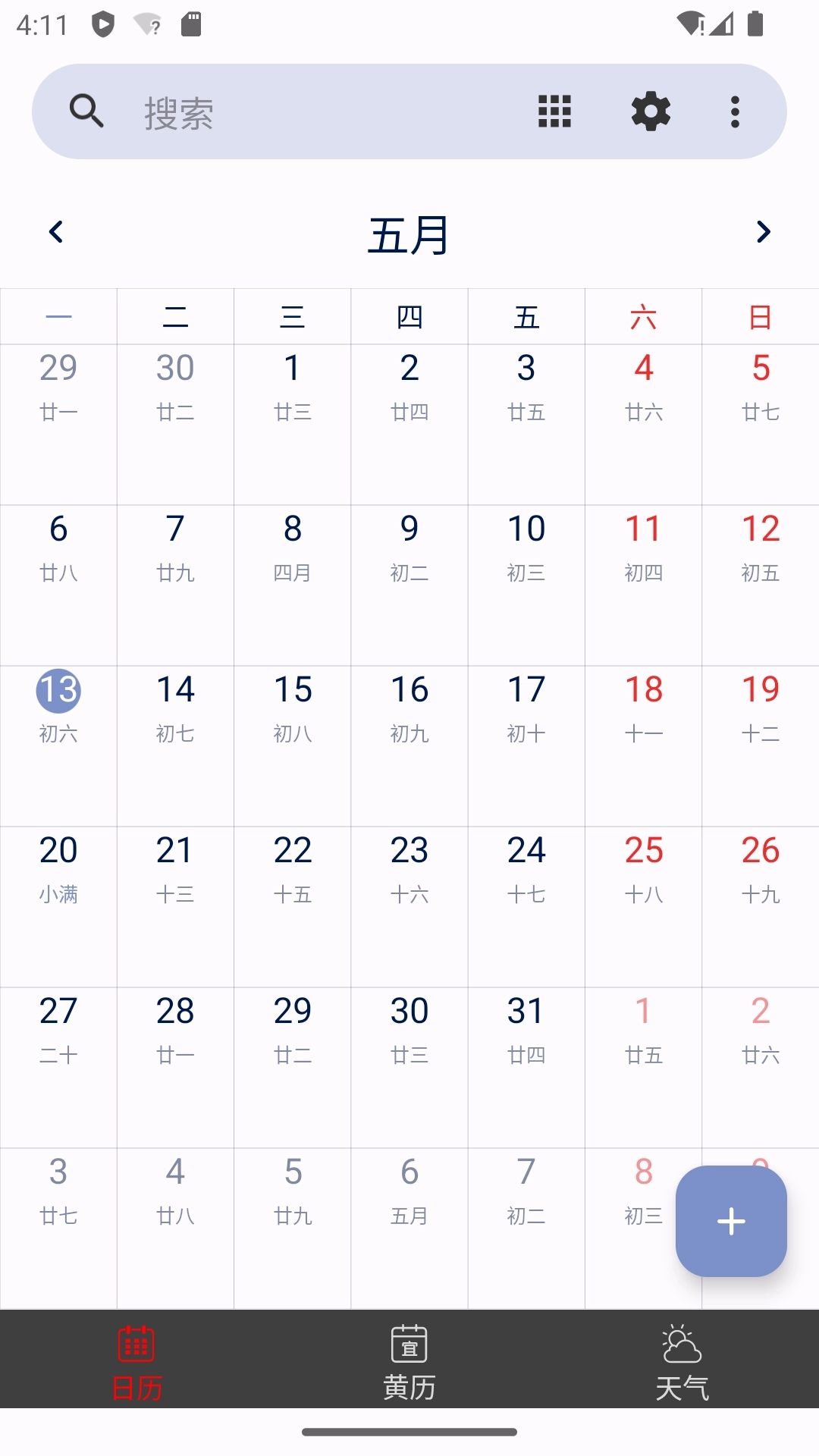
Task: Tap the floating plus button to add event
Action: tap(730, 1221)
